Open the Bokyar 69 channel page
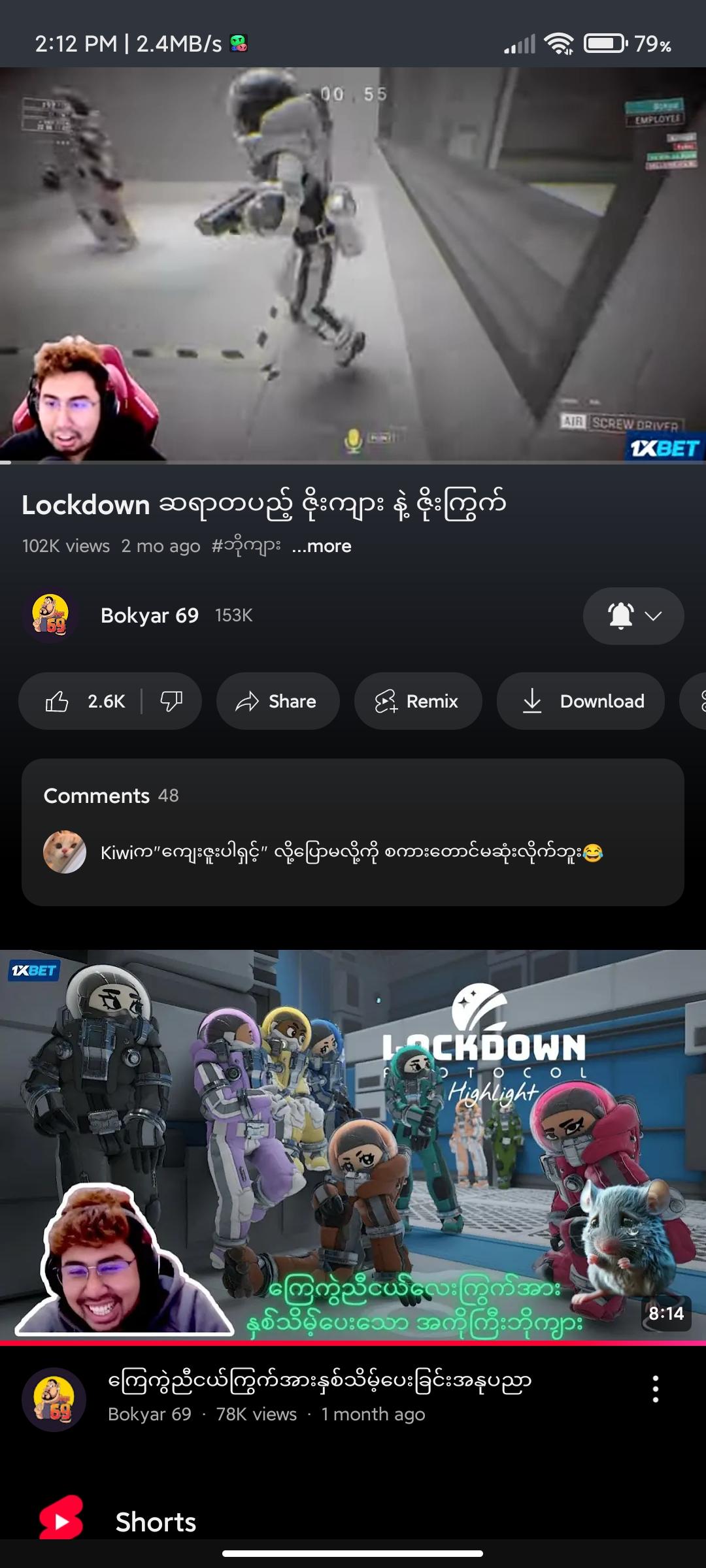 (149, 615)
